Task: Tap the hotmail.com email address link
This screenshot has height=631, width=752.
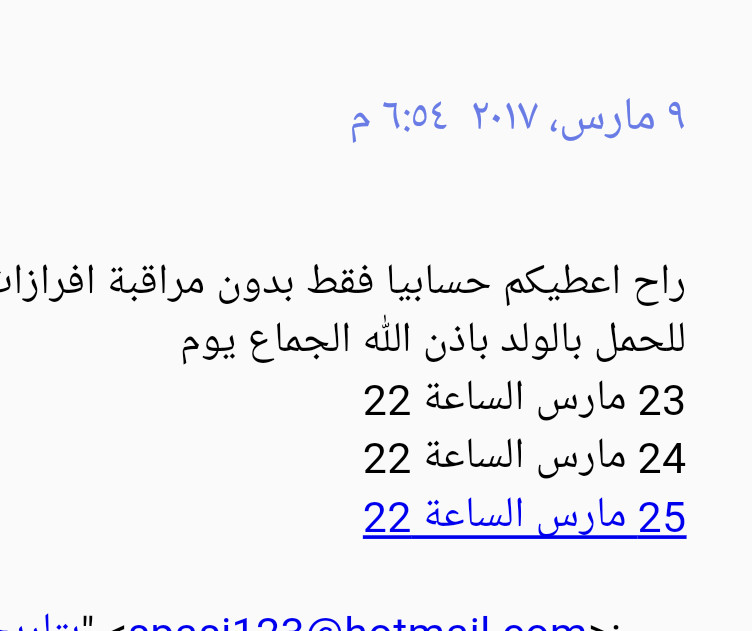Action: 358,622
